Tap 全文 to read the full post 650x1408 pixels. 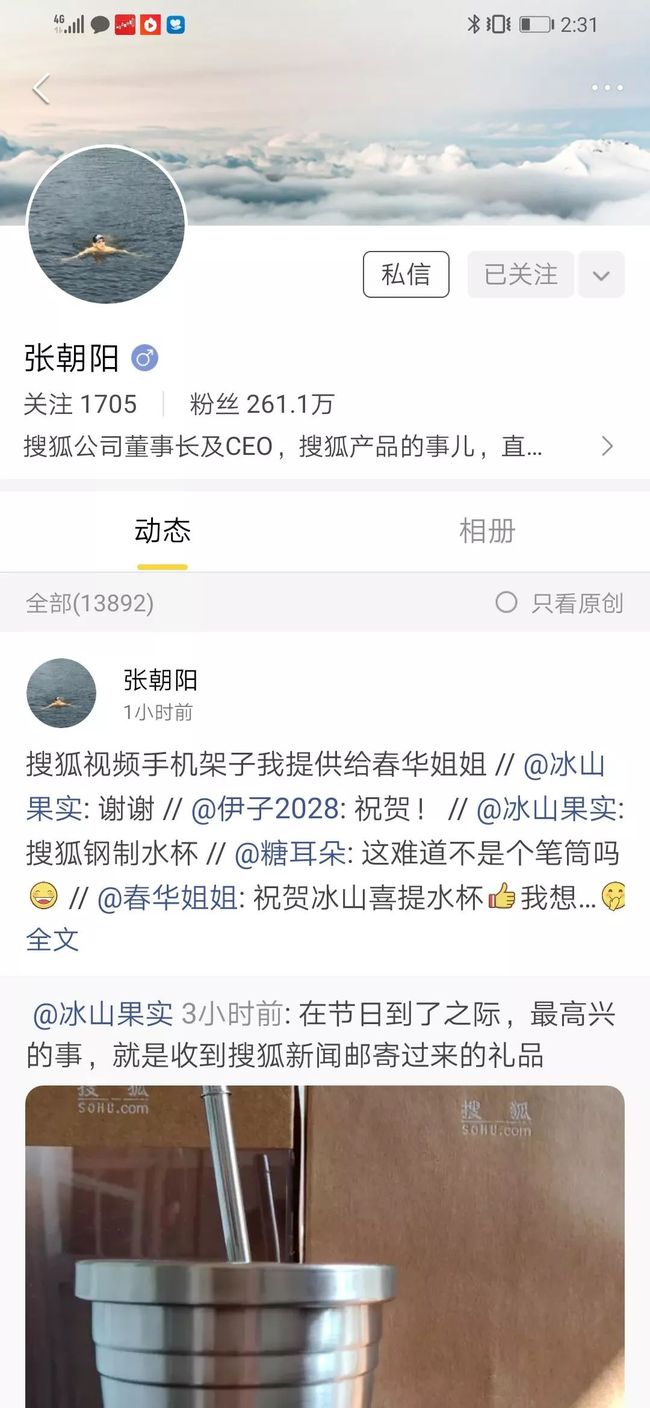tap(52, 939)
